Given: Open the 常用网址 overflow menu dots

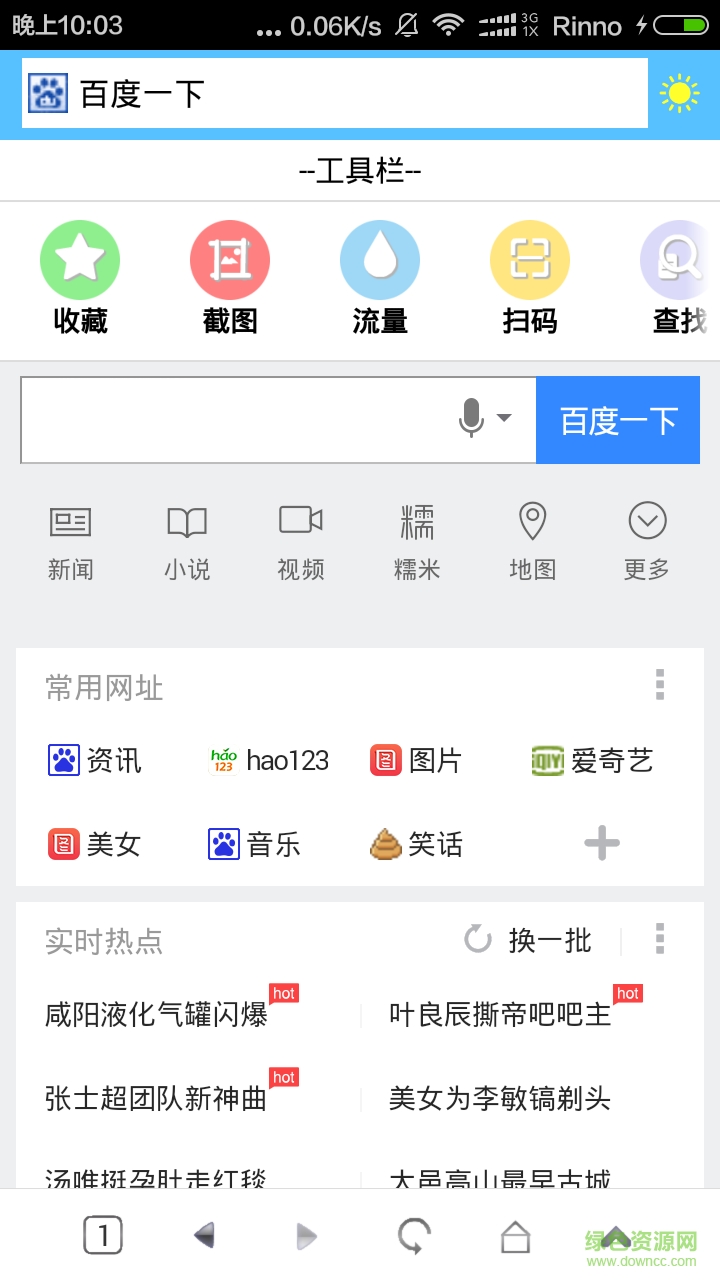Looking at the screenshot, I should 660,686.
